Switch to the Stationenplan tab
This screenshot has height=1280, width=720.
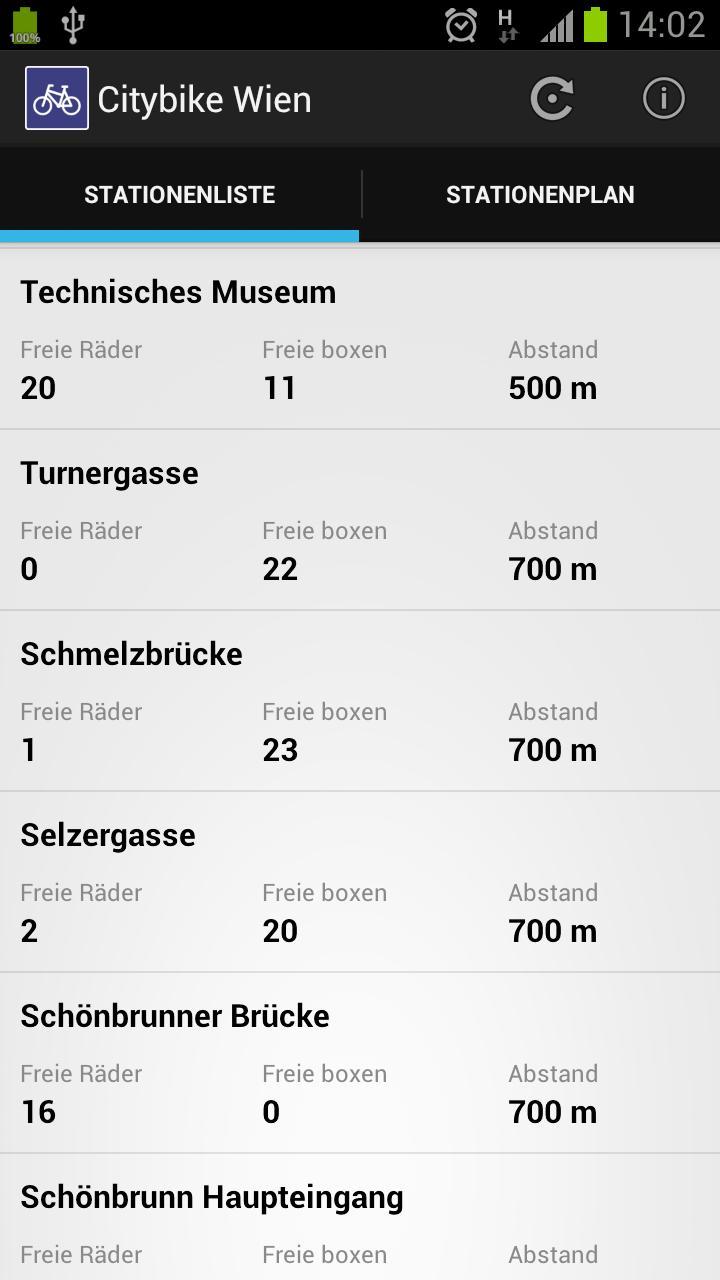pyautogui.click(x=540, y=195)
